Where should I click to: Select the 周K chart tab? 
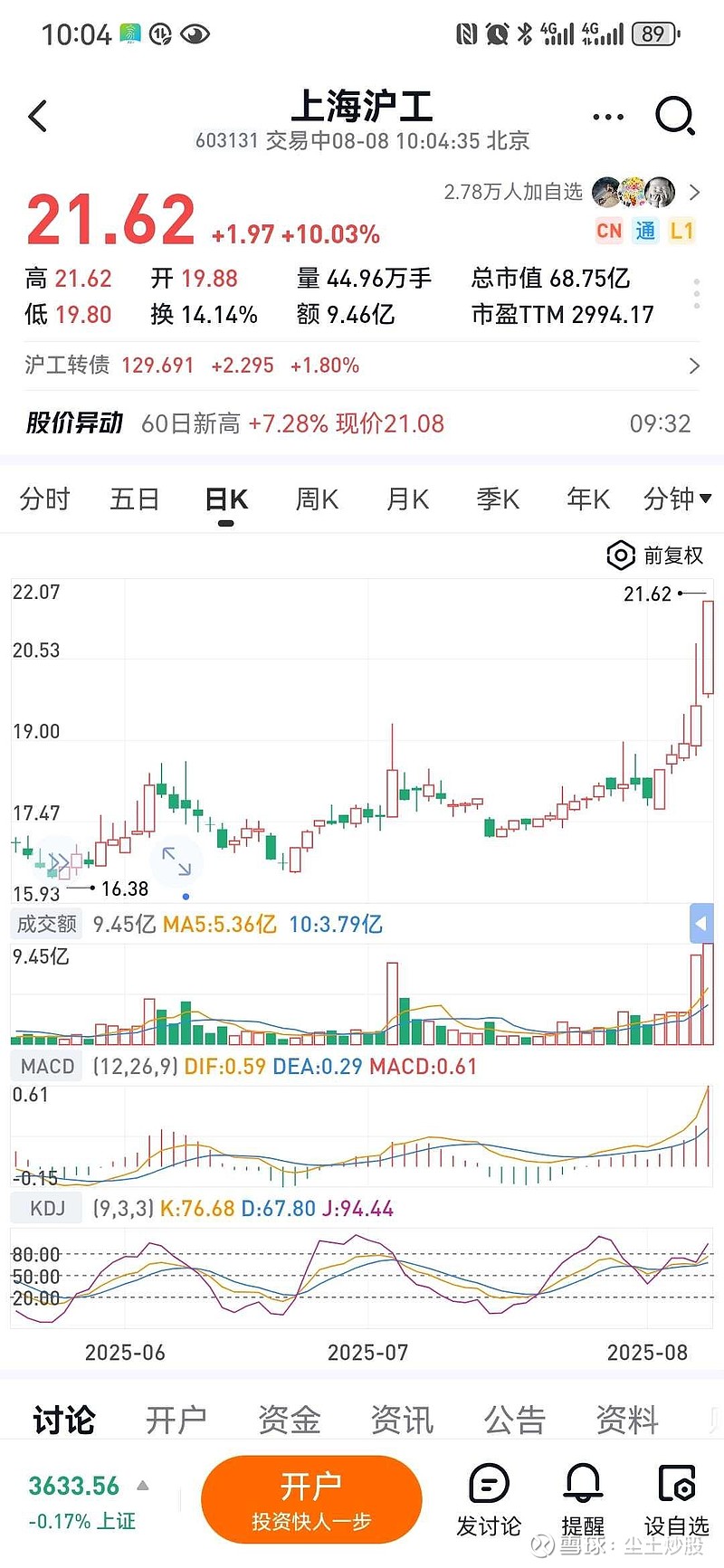tap(317, 499)
